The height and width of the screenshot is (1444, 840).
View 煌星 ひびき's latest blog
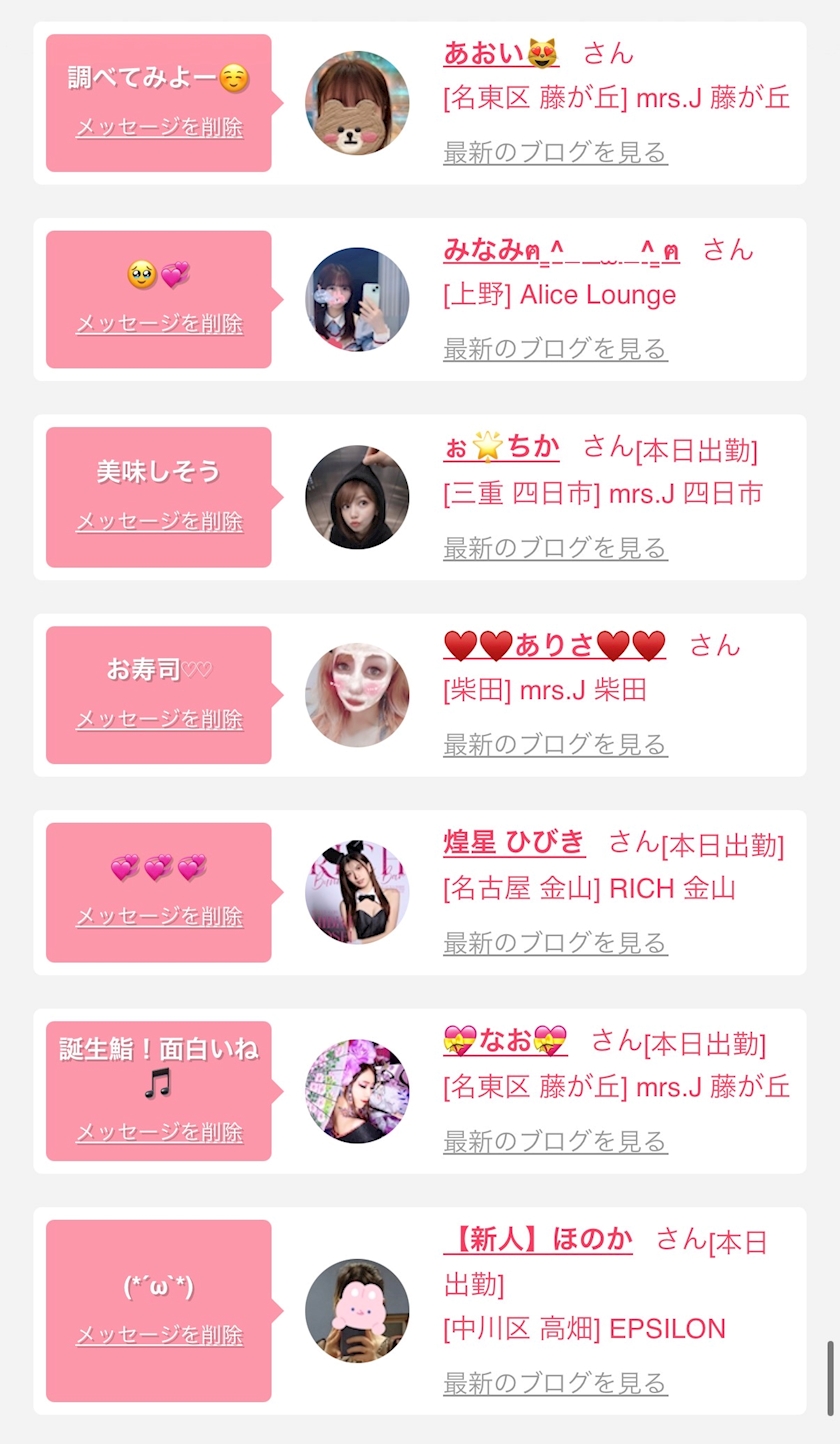[x=555, y=943]
